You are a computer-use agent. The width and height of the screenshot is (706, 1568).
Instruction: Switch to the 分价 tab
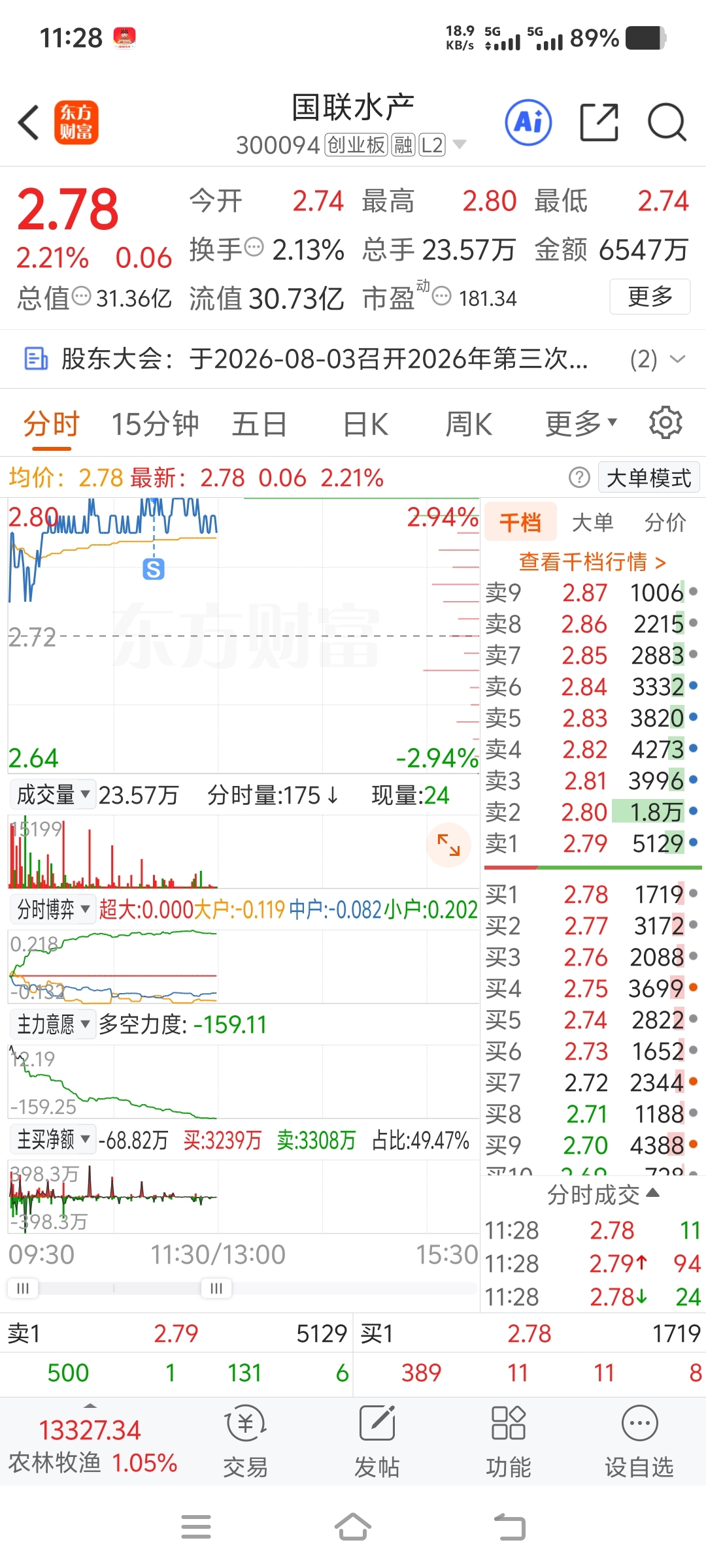click(665, 522)
